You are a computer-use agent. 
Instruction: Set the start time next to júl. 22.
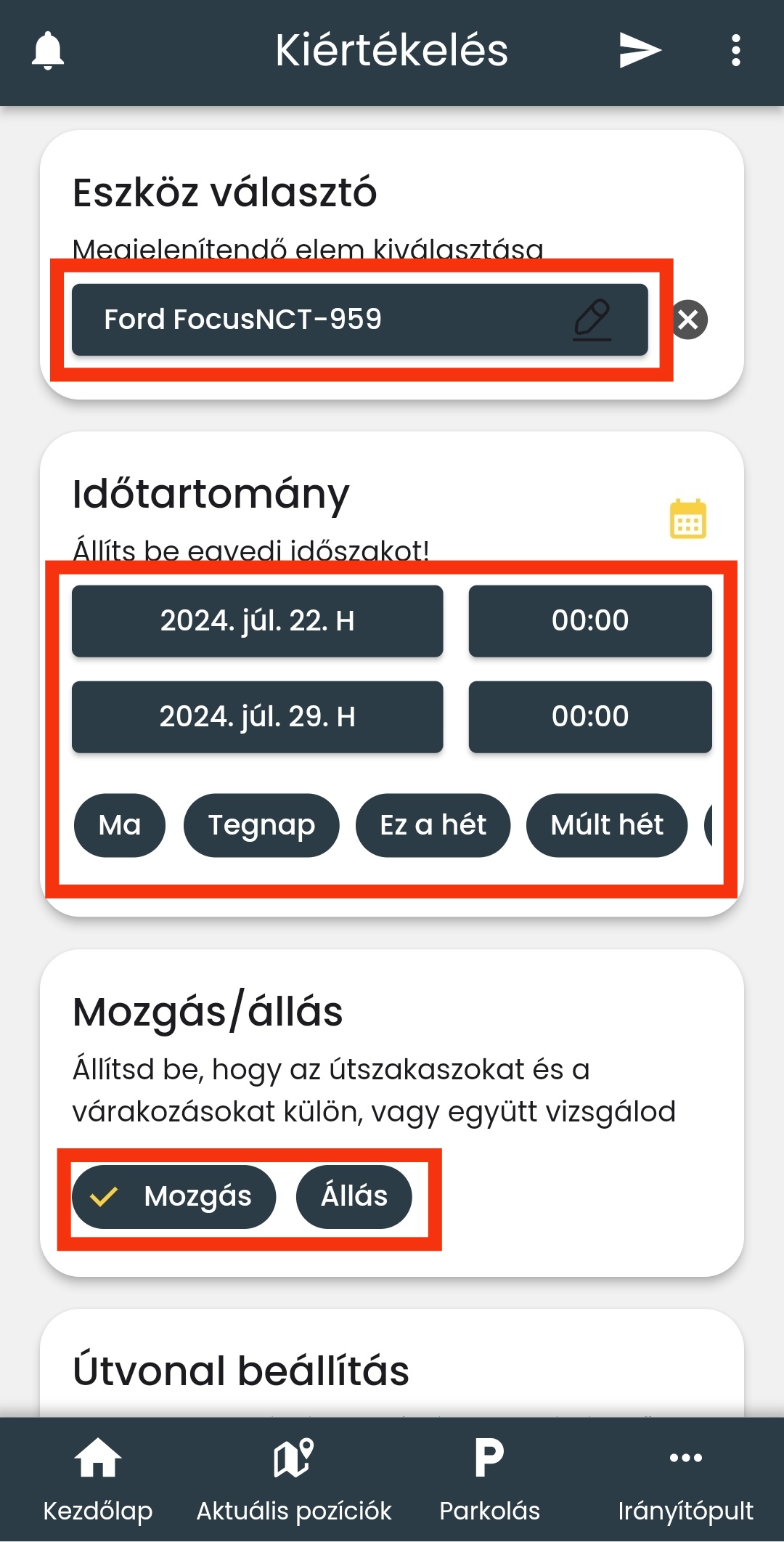589,621
